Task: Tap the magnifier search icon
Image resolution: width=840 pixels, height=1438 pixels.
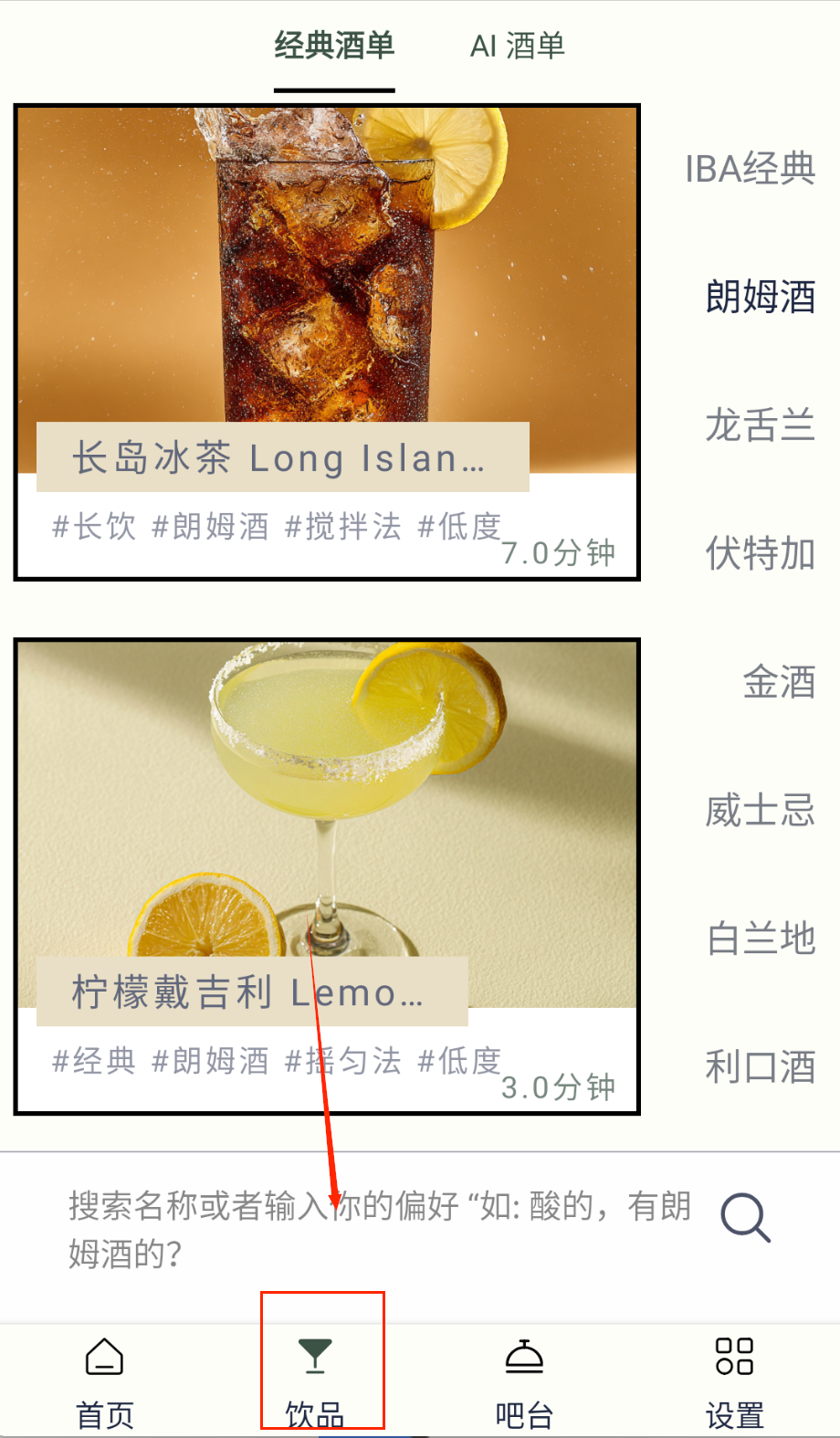Action: click(x=746, y=1218)
